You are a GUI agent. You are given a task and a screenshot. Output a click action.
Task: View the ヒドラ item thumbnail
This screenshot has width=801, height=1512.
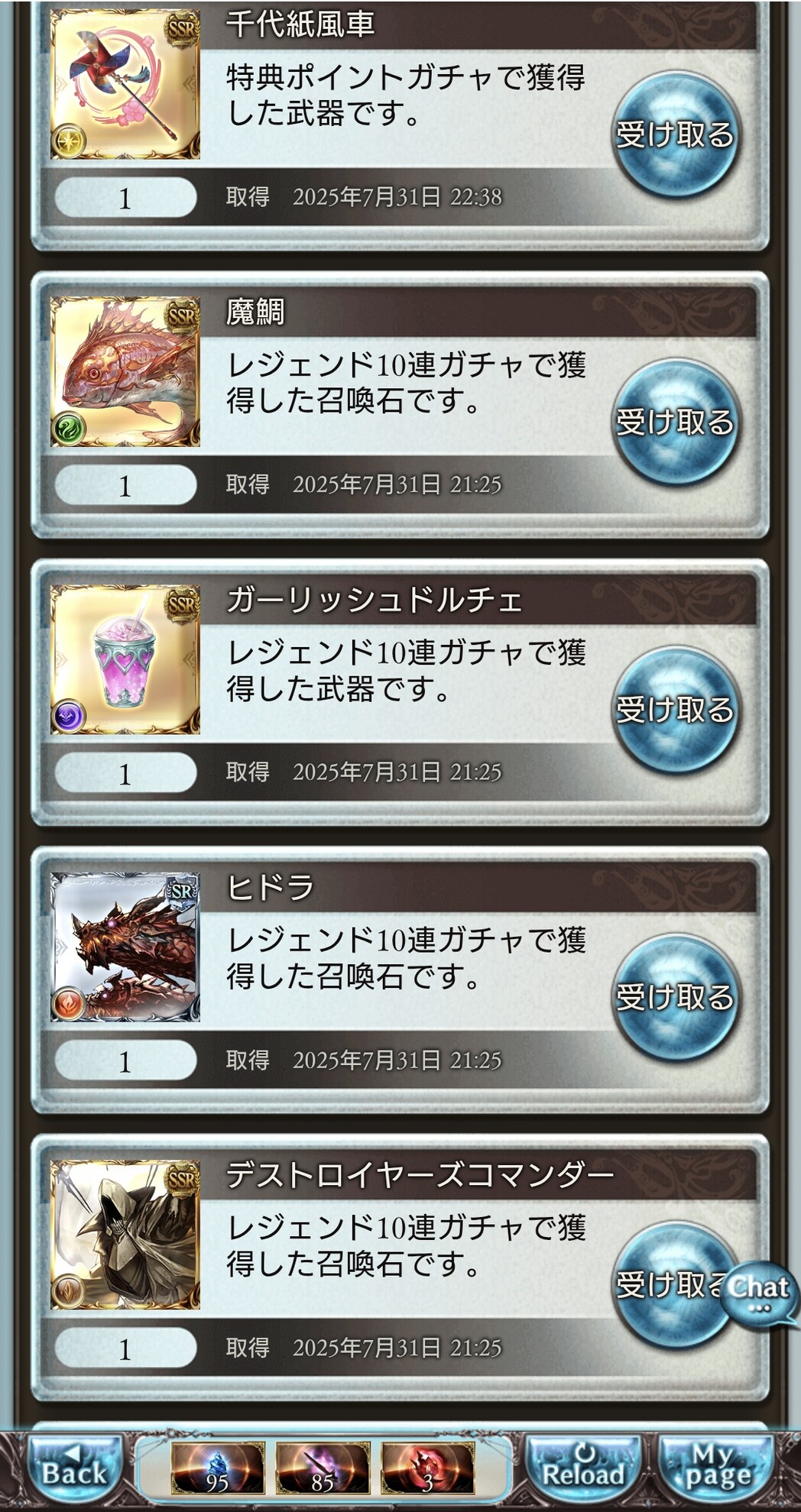pyautogui.click(x=125, y=947)
